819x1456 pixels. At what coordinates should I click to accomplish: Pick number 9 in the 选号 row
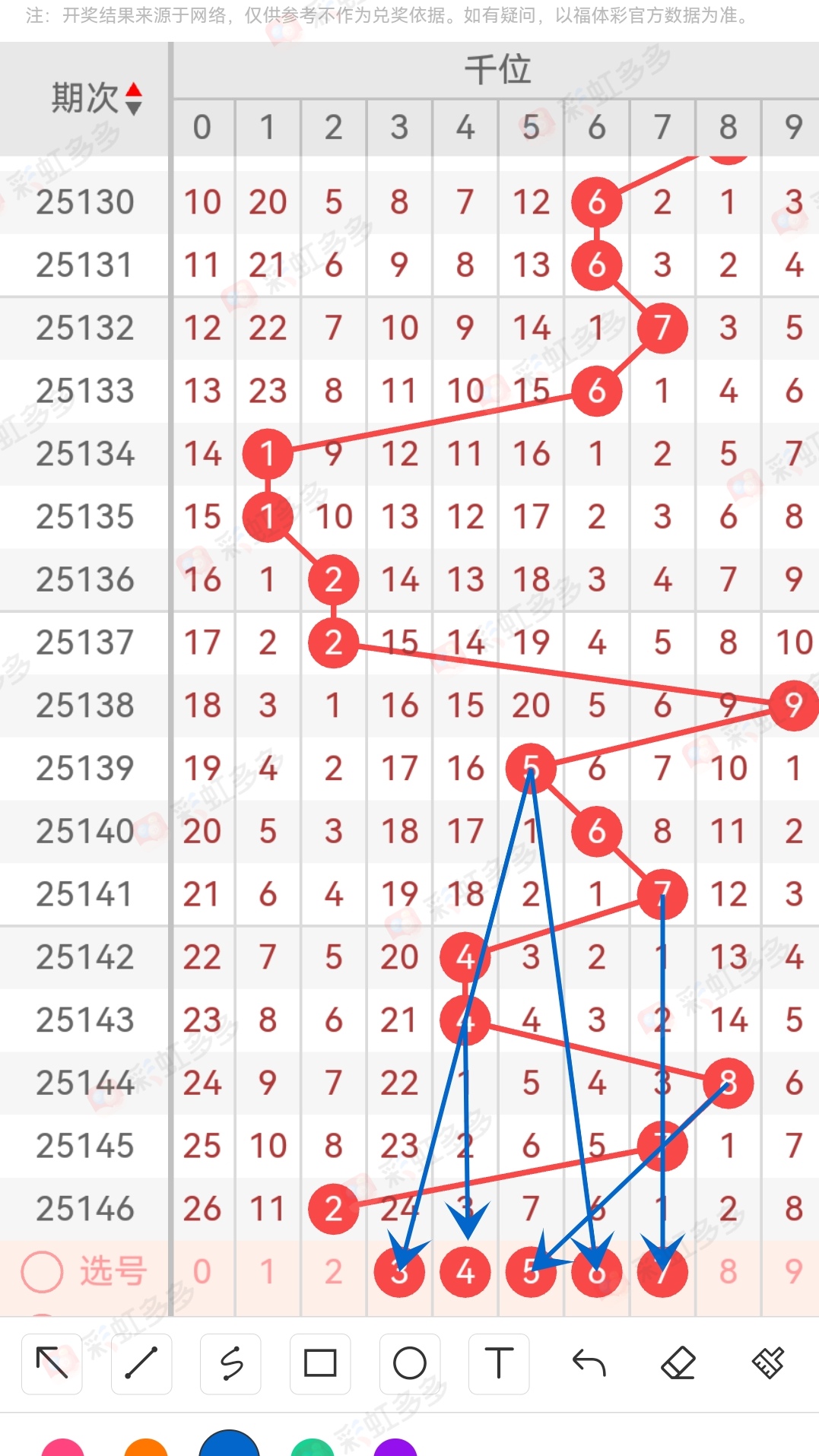(x=793, y=1271)
